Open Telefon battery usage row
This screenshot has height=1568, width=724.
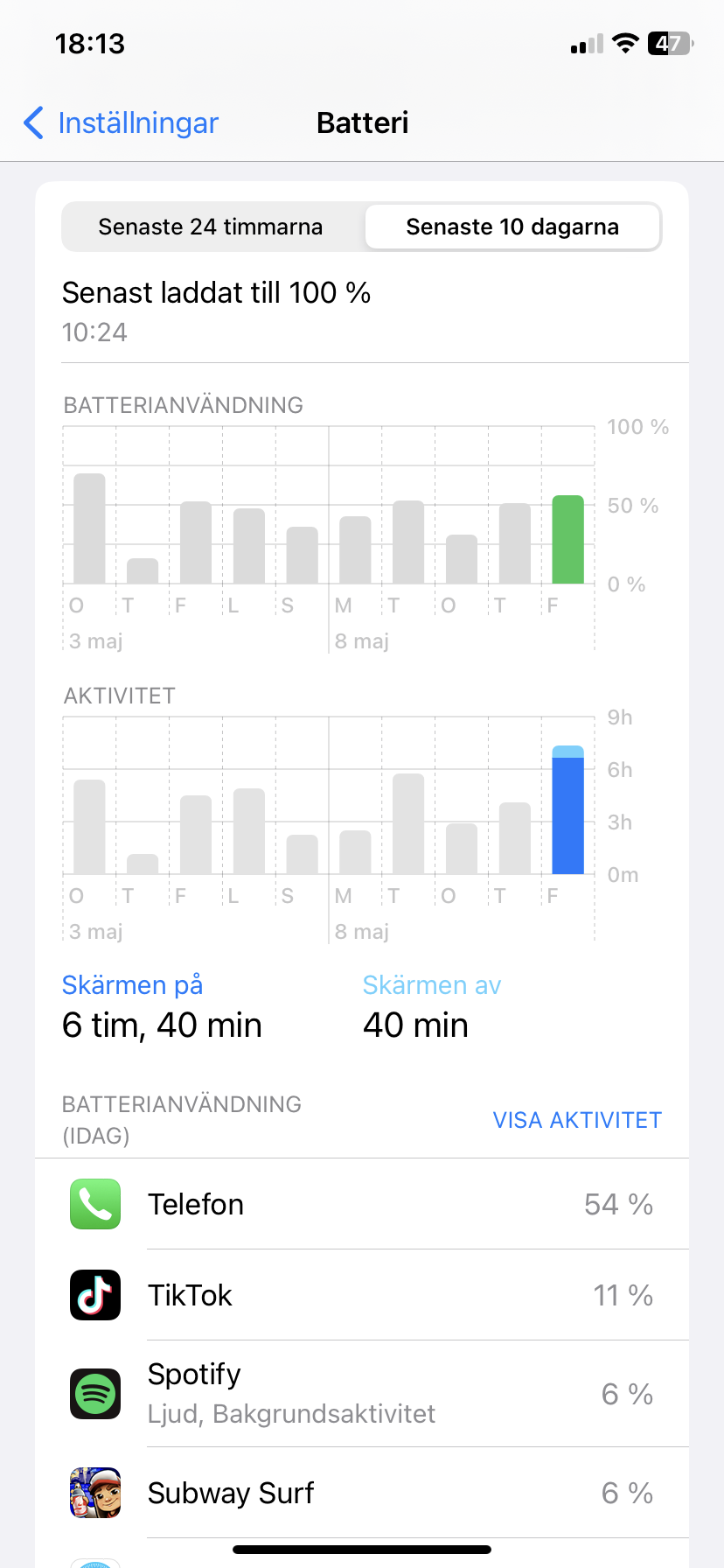(x=362, y=1204)
